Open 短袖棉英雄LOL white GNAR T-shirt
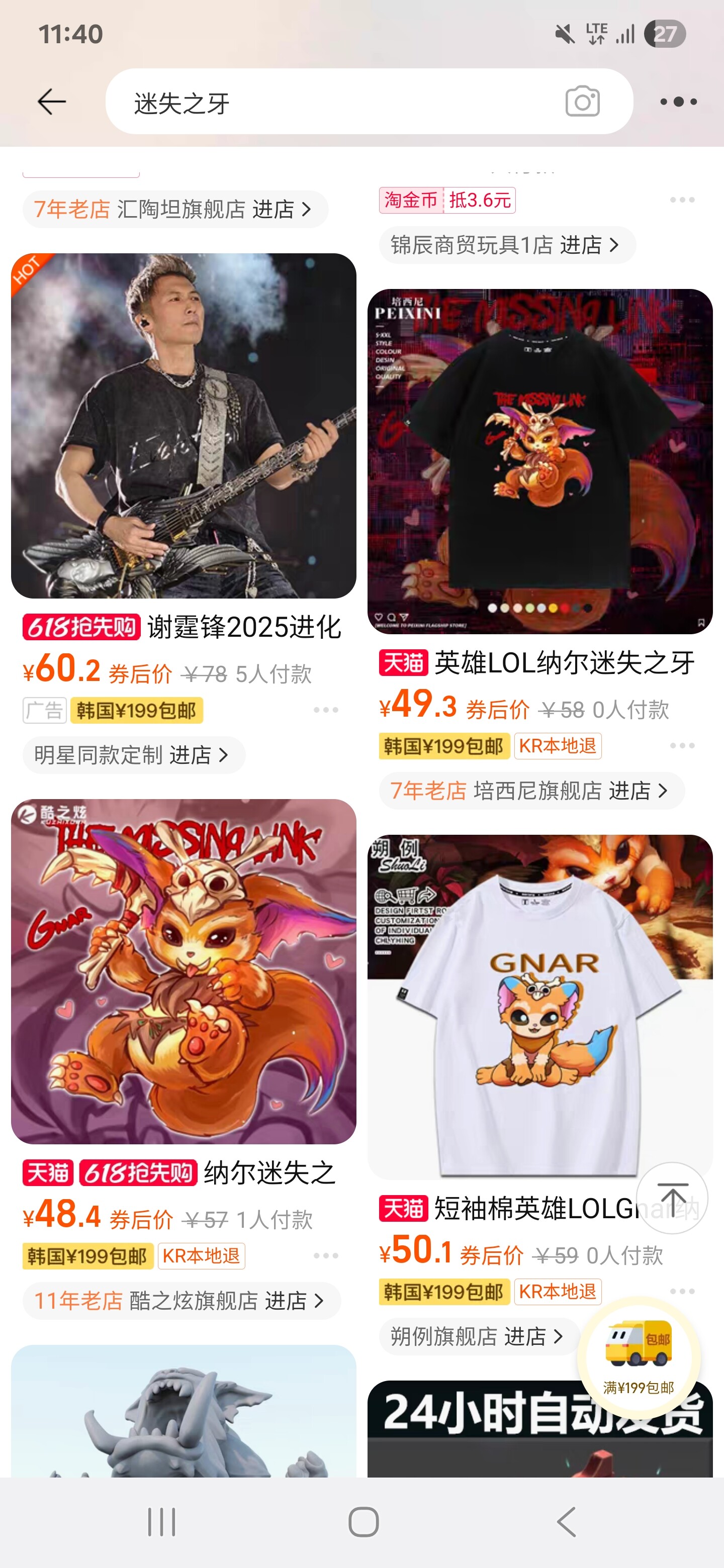The image size is (724, 1568). (539, 1007)
